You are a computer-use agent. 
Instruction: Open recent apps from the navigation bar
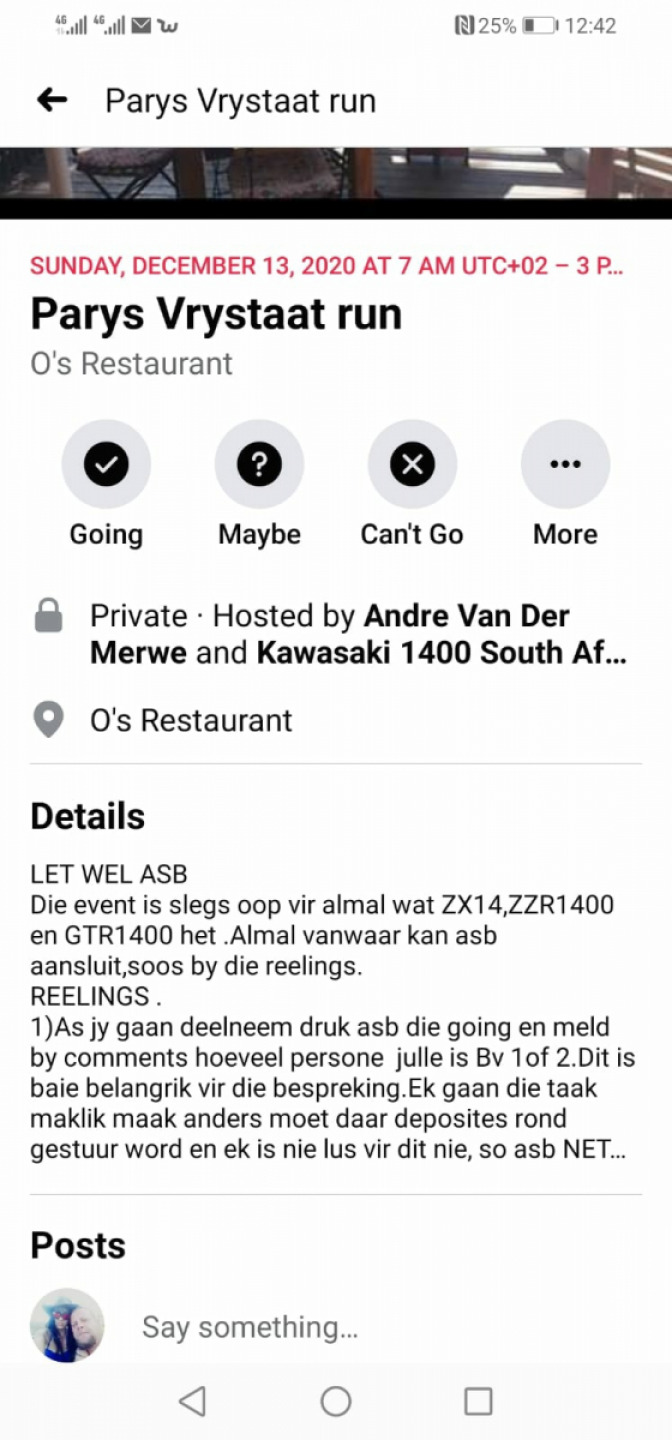[x=479, y=1401]
